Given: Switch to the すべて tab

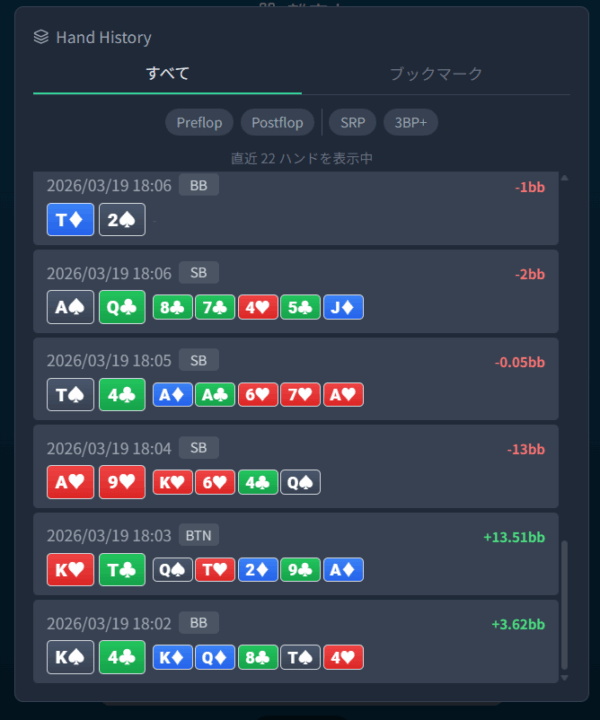Looking at the screenshot, I should coord(167,73).
